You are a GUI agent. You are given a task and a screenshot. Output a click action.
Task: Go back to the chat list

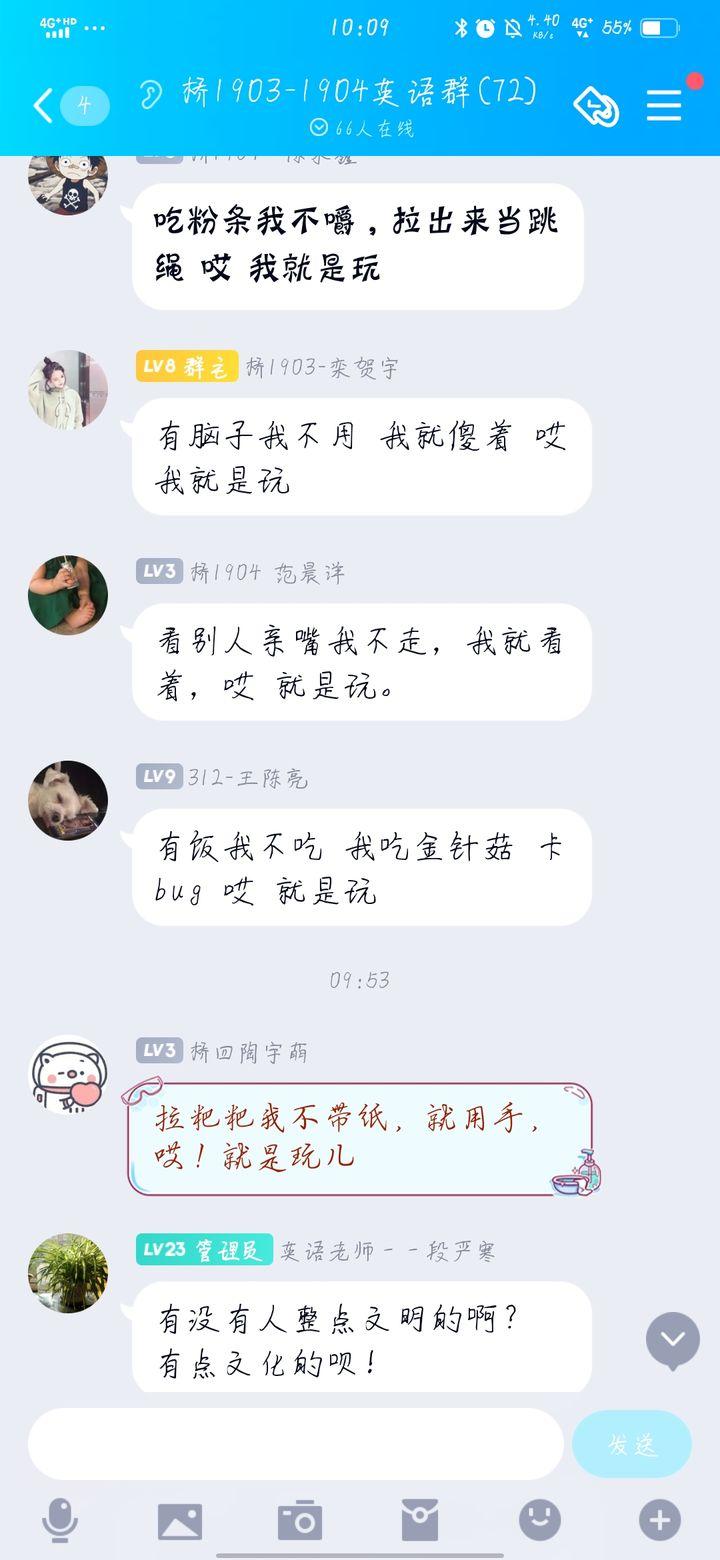click(x=42, y=105)
